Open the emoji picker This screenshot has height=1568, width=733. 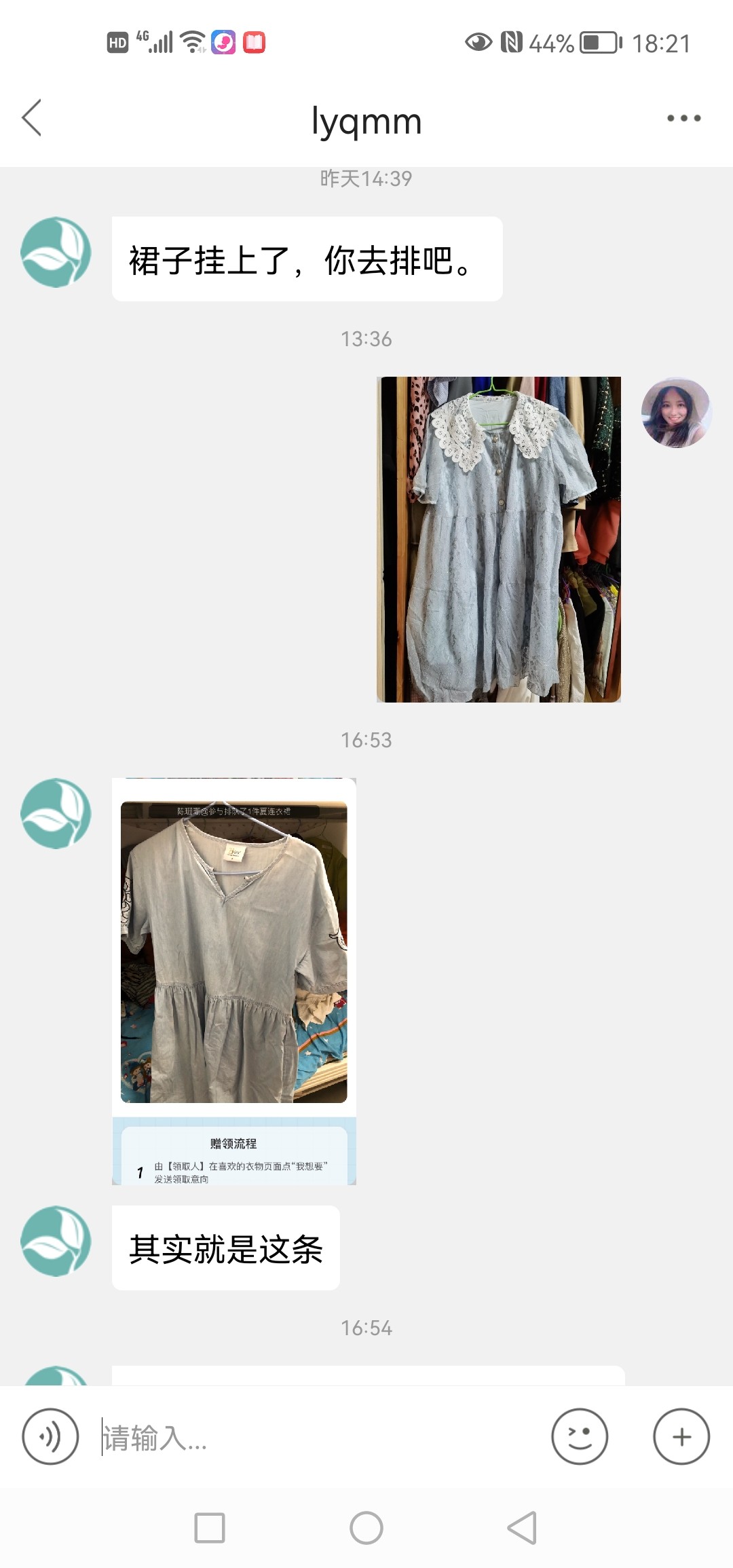coord(579,1436)
